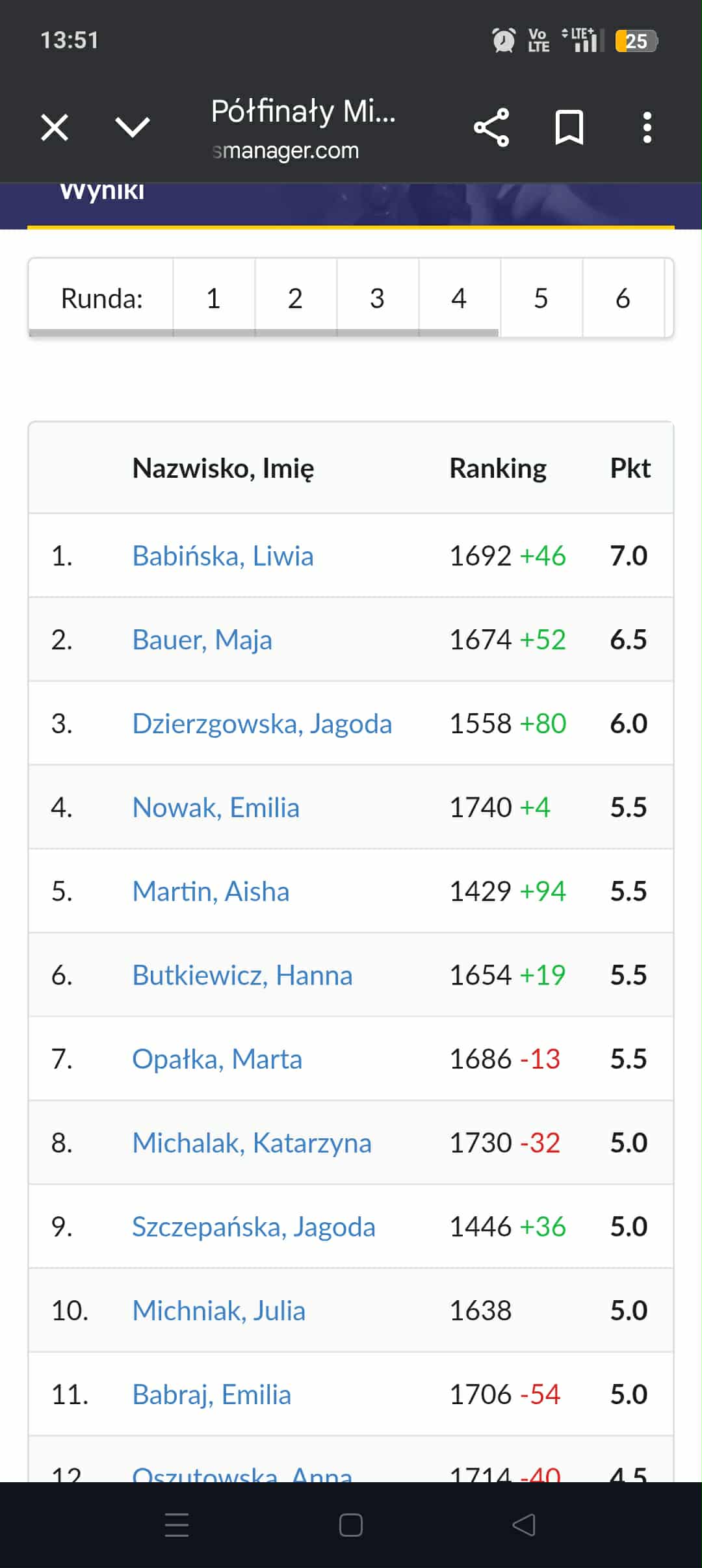
Task: Open Butkiewicz, Hanna player page
Action: tap(242, 975)
